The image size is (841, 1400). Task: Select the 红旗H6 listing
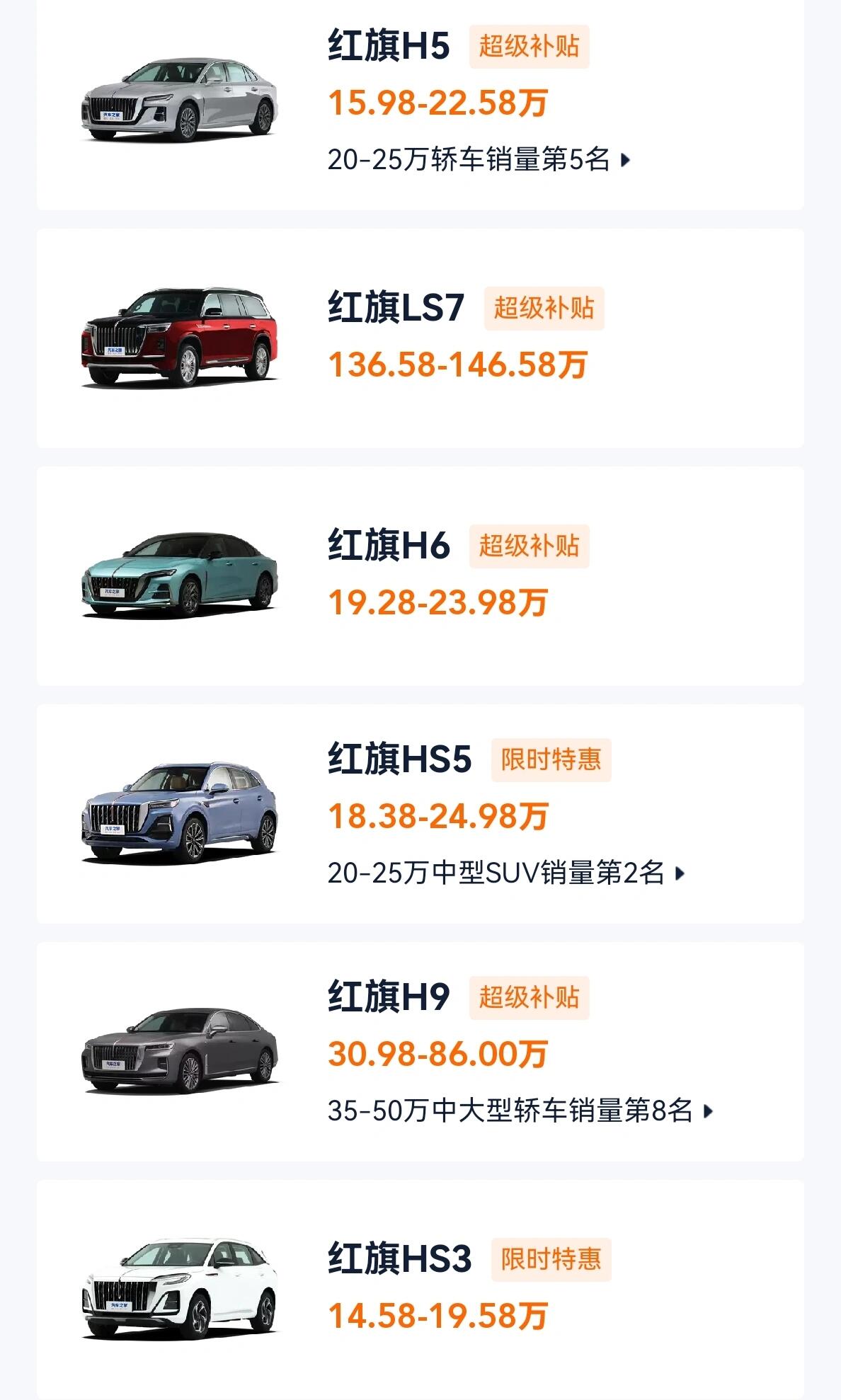(x=389, y=546)
